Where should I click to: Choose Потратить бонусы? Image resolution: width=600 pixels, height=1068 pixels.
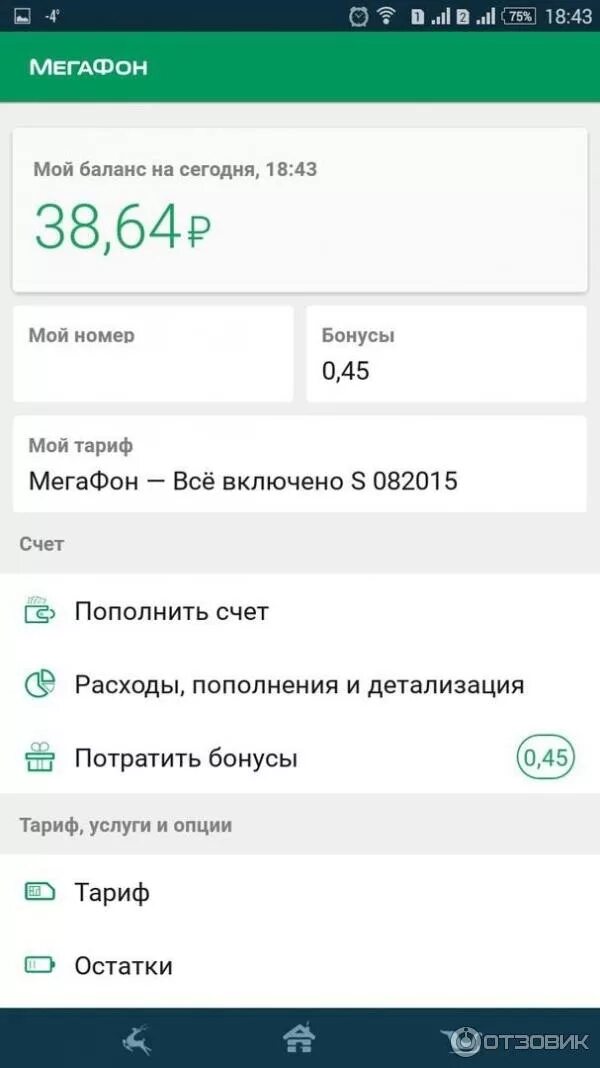pyautogui.click(x=300, y=757)
